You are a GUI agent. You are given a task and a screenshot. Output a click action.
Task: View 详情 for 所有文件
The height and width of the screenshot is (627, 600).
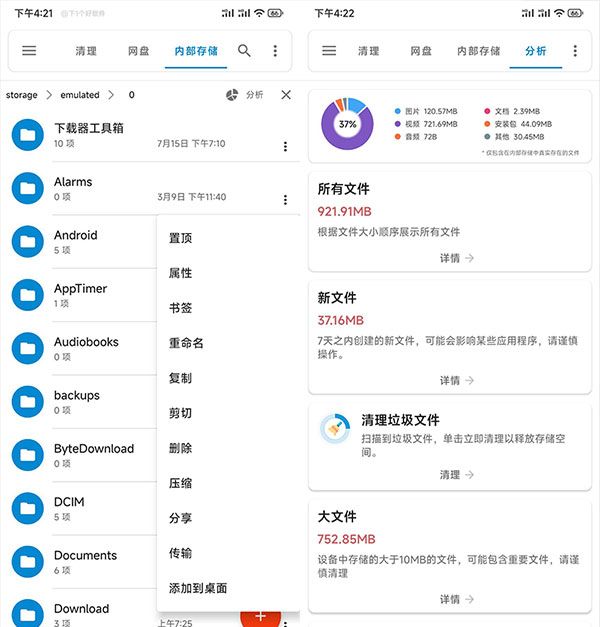(x=456, y=258)
